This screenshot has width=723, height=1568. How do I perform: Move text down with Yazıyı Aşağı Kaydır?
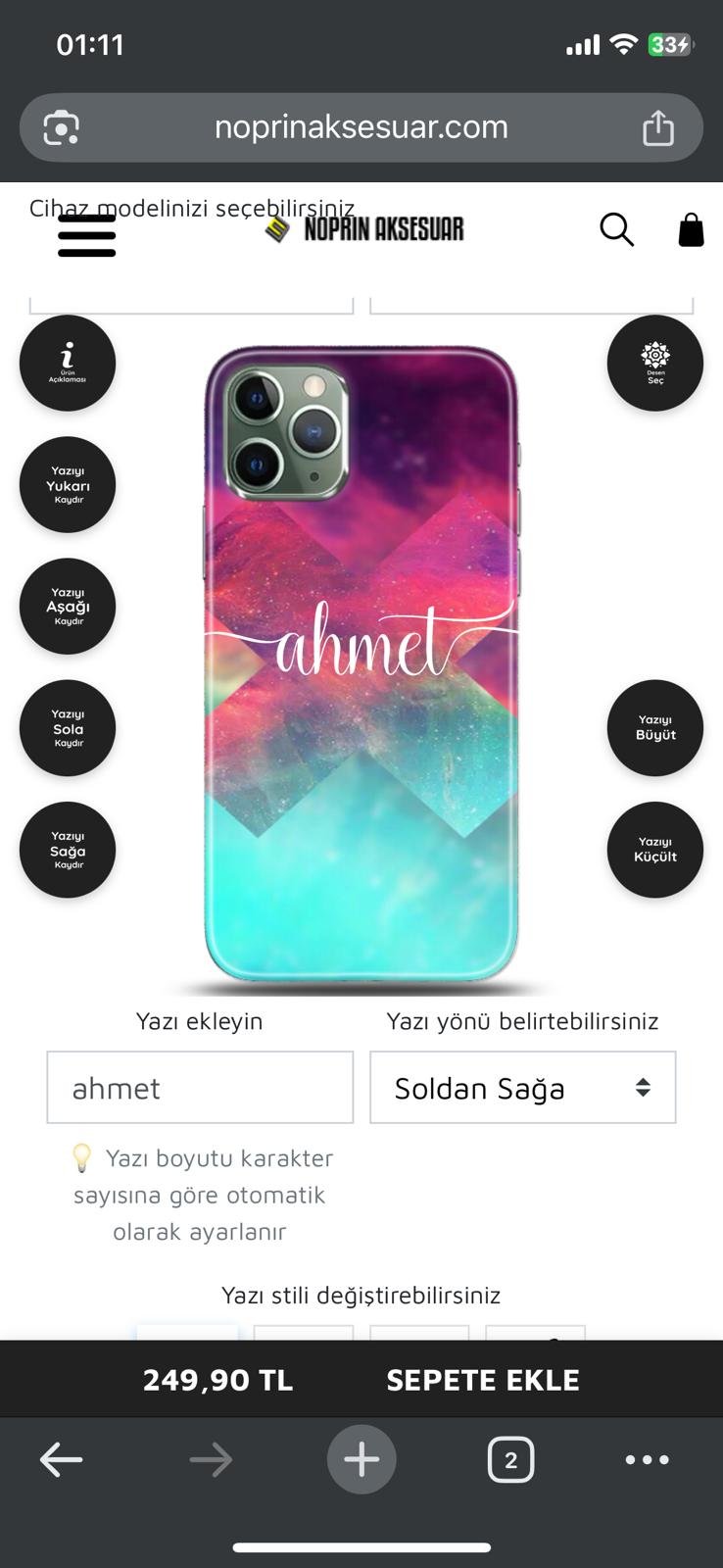[x=68, y=607]
